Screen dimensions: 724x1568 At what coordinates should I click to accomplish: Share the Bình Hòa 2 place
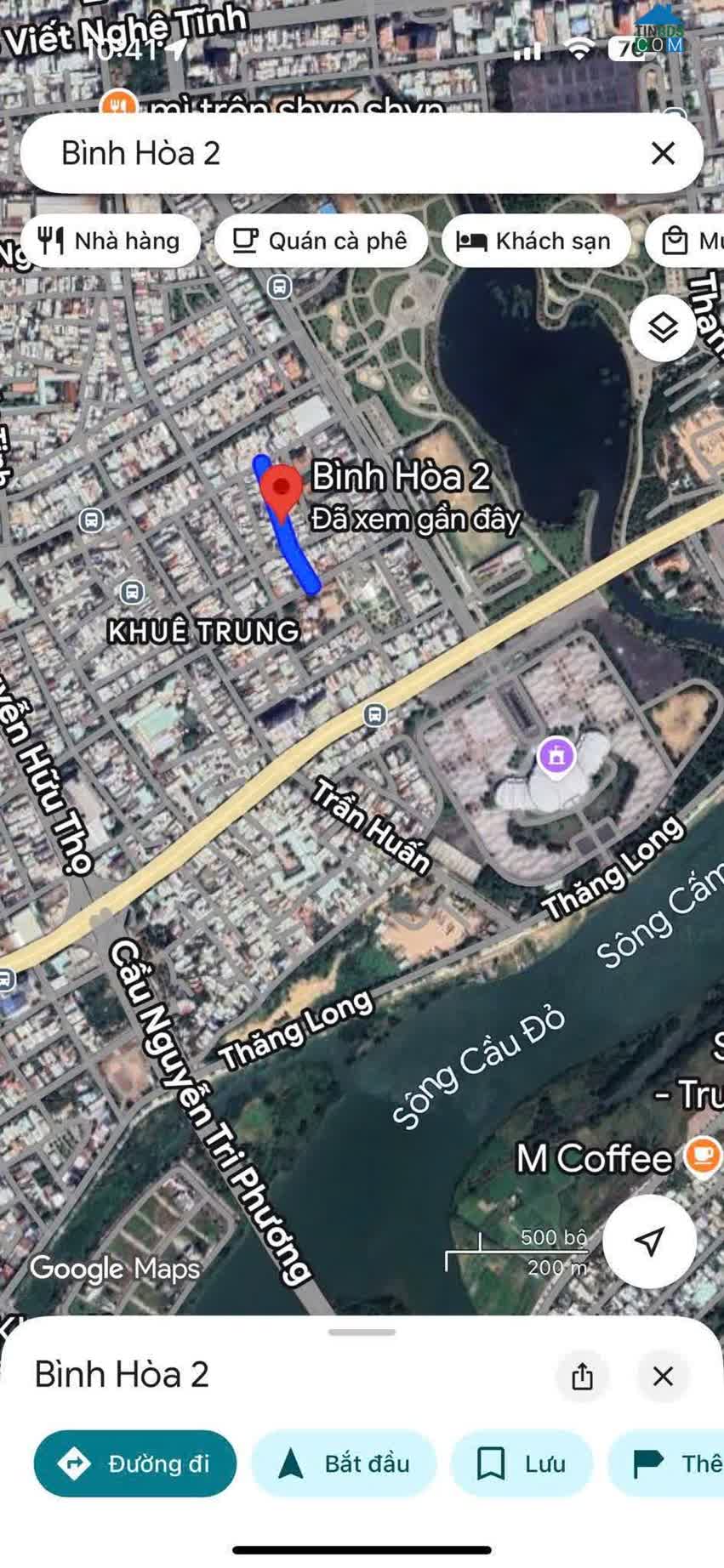pyautogui.click(x=582, y=1375)
